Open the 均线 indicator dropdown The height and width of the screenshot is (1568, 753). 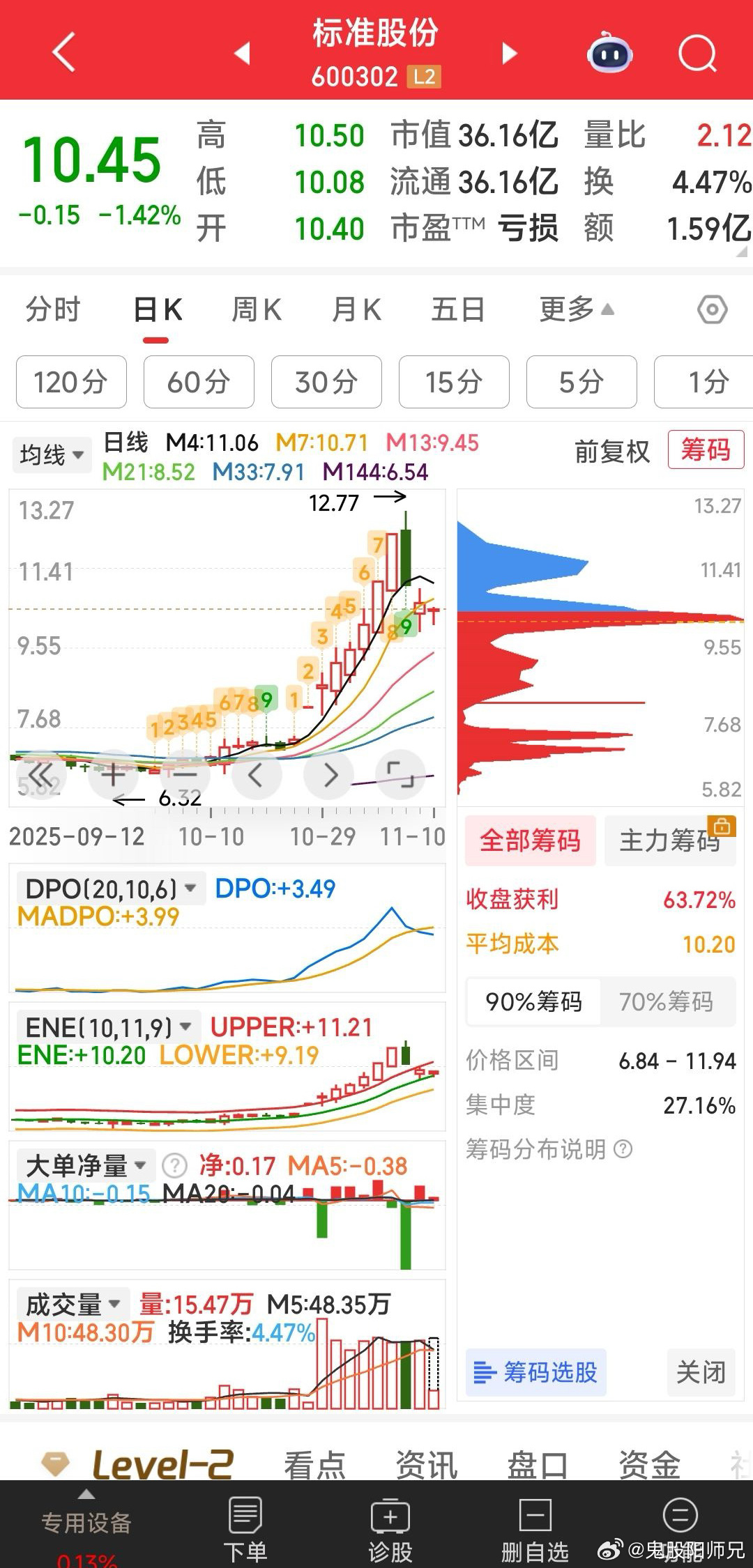click(x=52, y=455)
